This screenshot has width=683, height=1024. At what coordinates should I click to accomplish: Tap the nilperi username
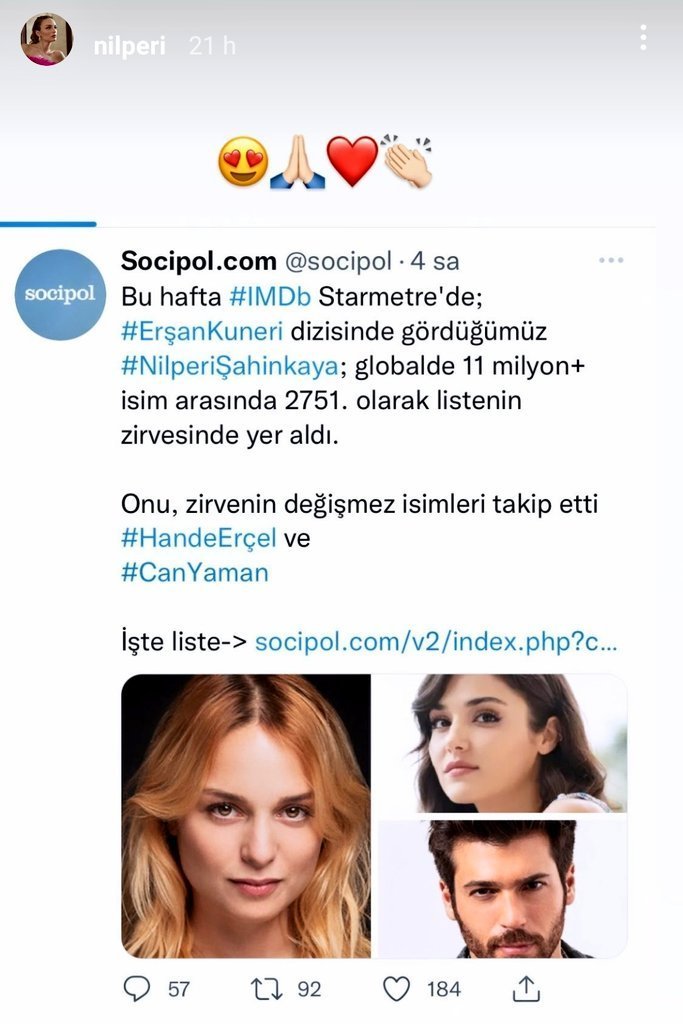click(129, 46)
